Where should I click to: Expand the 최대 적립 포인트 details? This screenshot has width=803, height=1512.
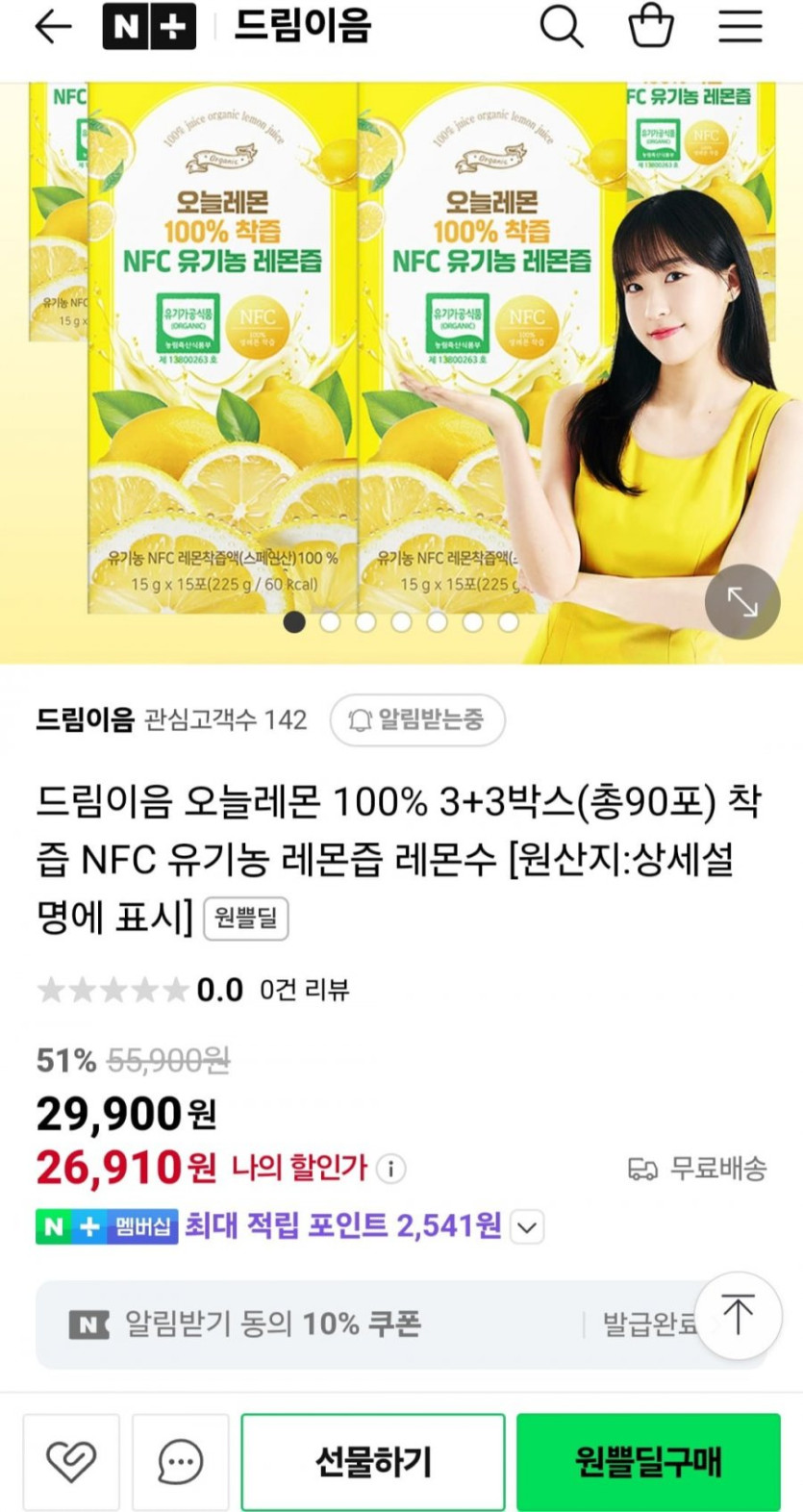click(x=527, y=1227)
